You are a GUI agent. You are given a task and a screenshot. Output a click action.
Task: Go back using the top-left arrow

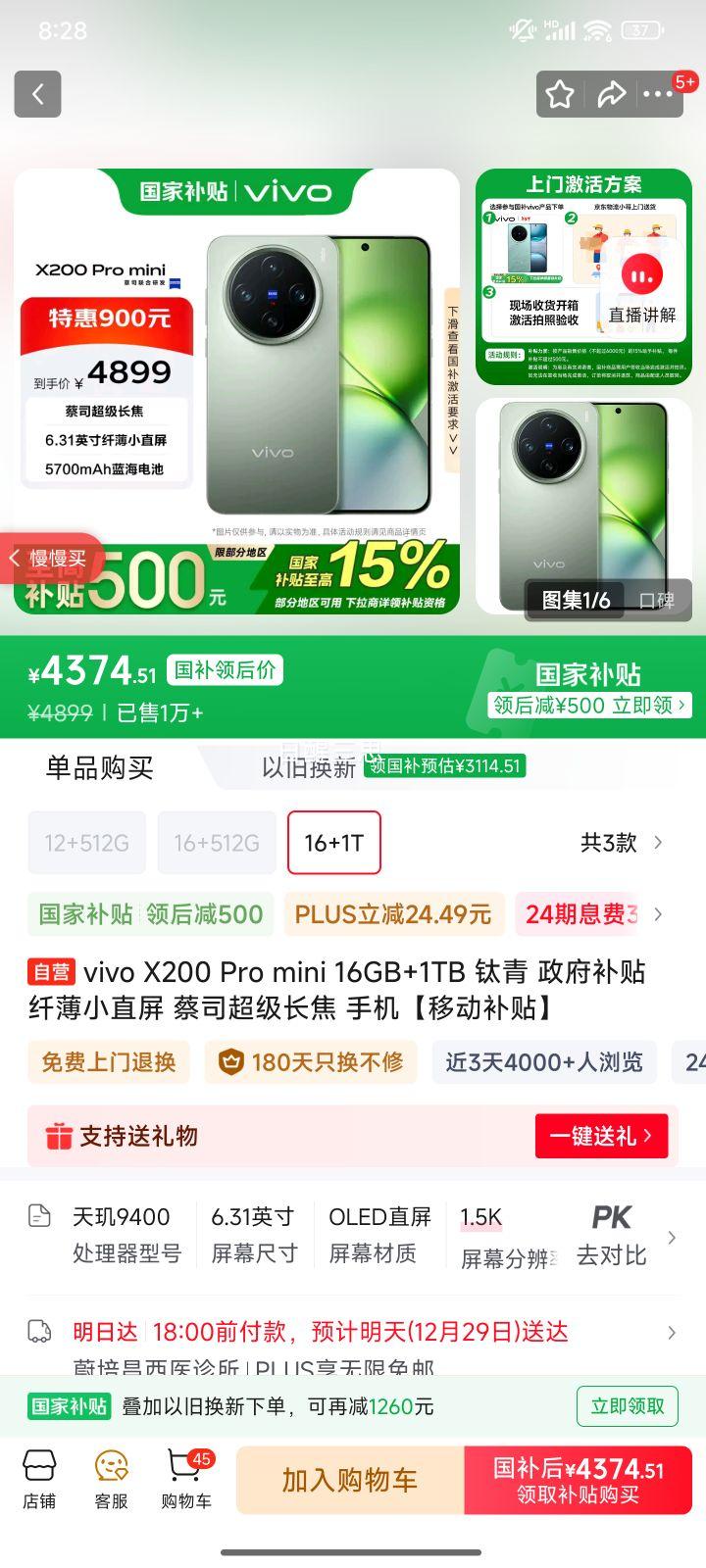[x=37, y=94]
